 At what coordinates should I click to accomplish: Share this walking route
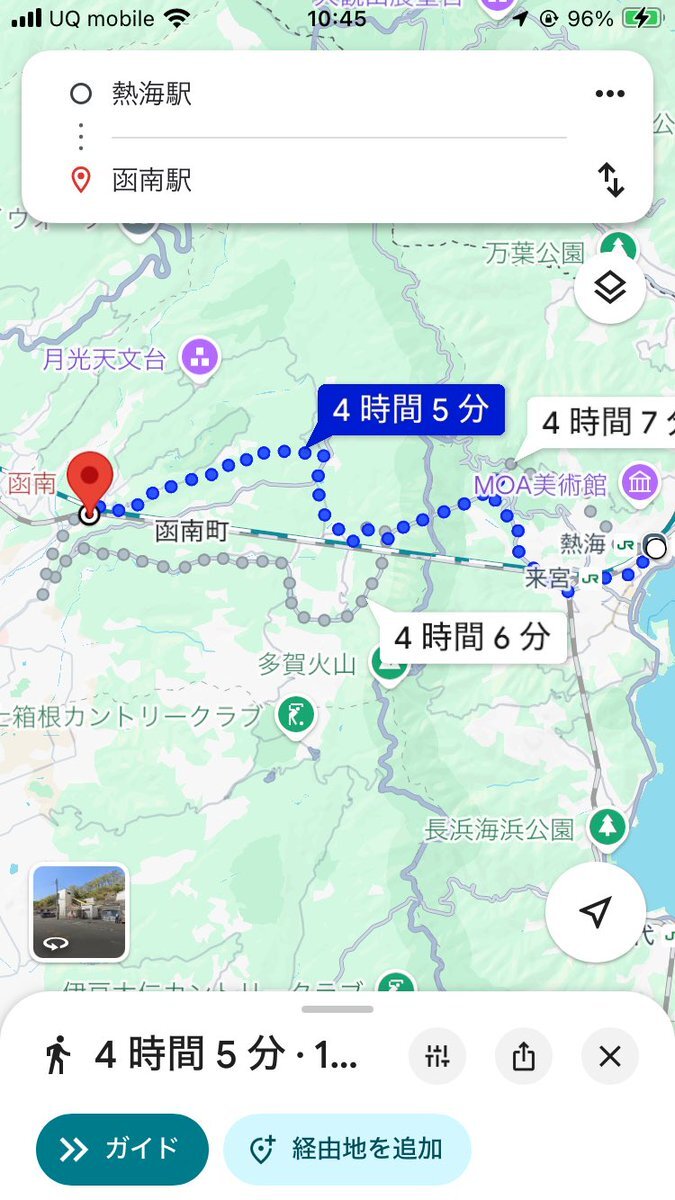click(523, 1056)
